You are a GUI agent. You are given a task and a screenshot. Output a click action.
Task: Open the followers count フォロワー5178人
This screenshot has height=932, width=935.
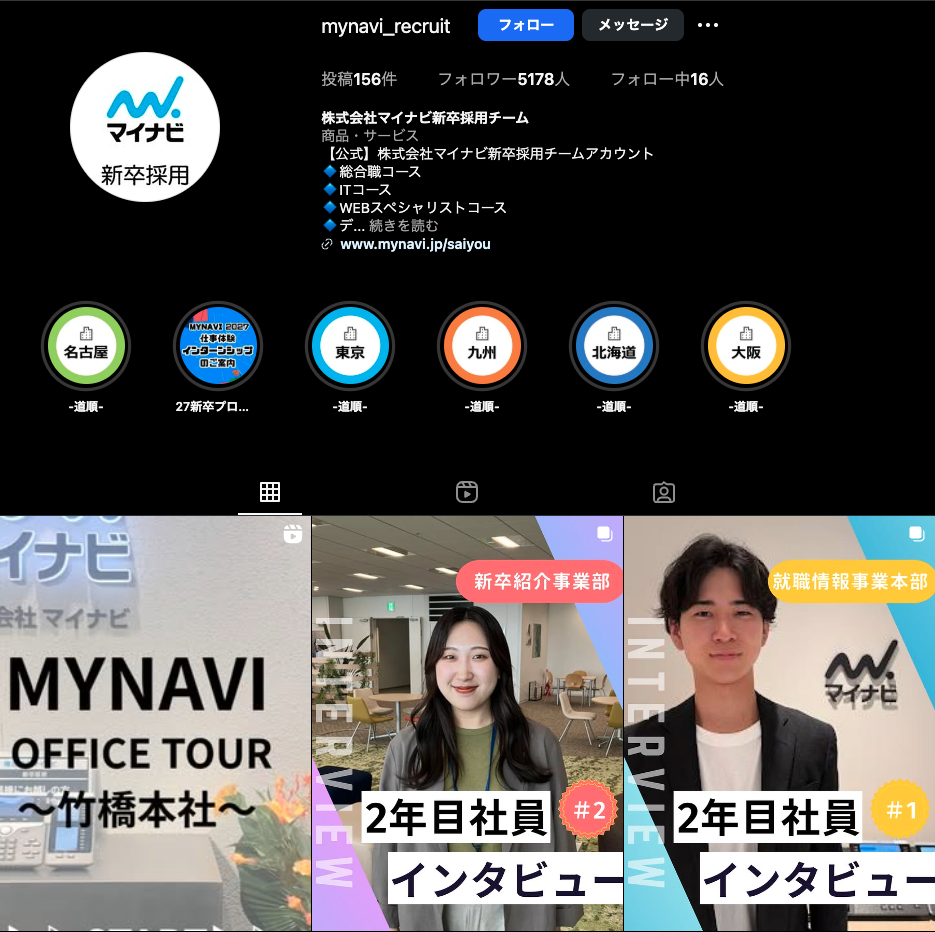pyautogui.click(x=503, y=79)
